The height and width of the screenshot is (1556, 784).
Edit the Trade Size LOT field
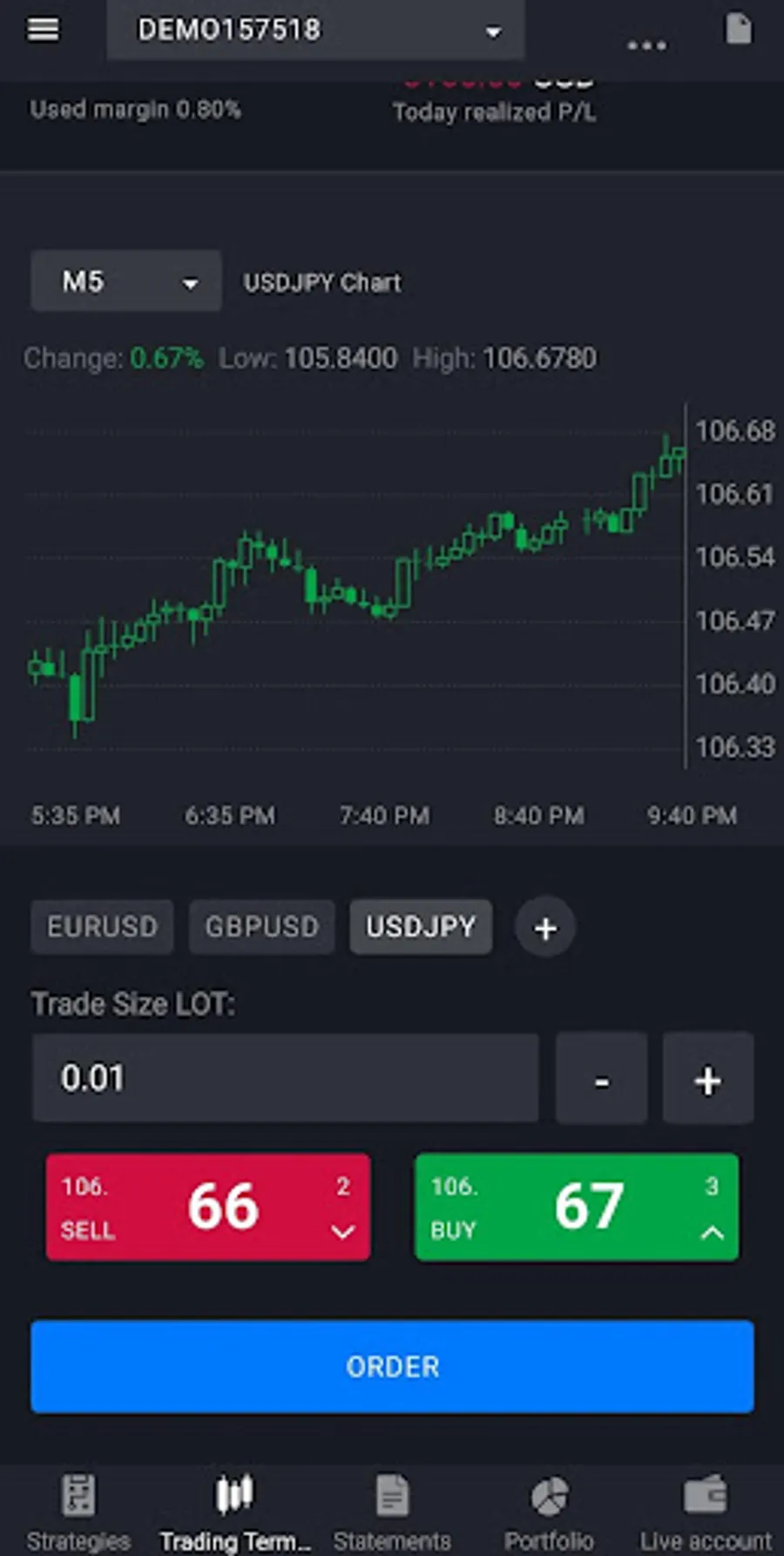click(x=285, y=1078)
